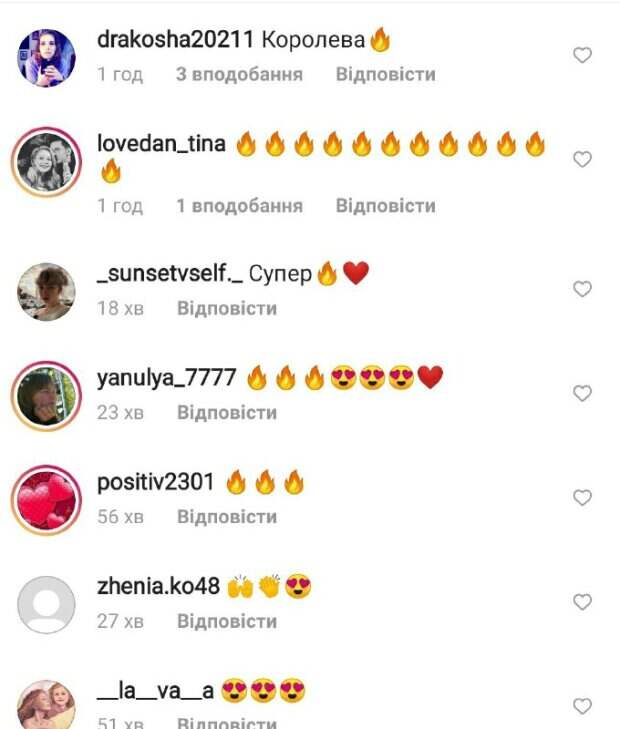The height and width of the screenshot is (729, 620).
Task: Open zhenia.ko48's username profile
Action: [158, 587]
